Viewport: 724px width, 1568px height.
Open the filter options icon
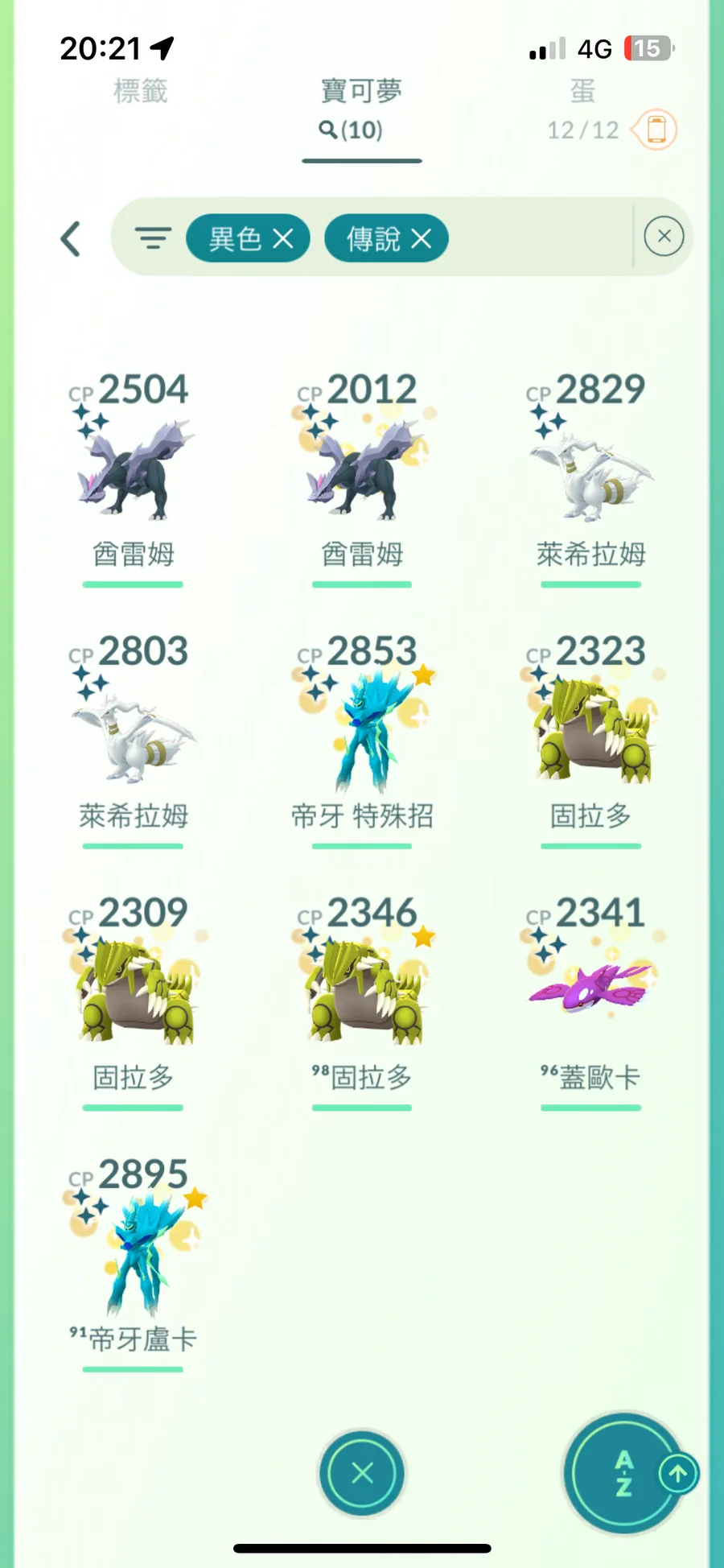click(153, 238)
